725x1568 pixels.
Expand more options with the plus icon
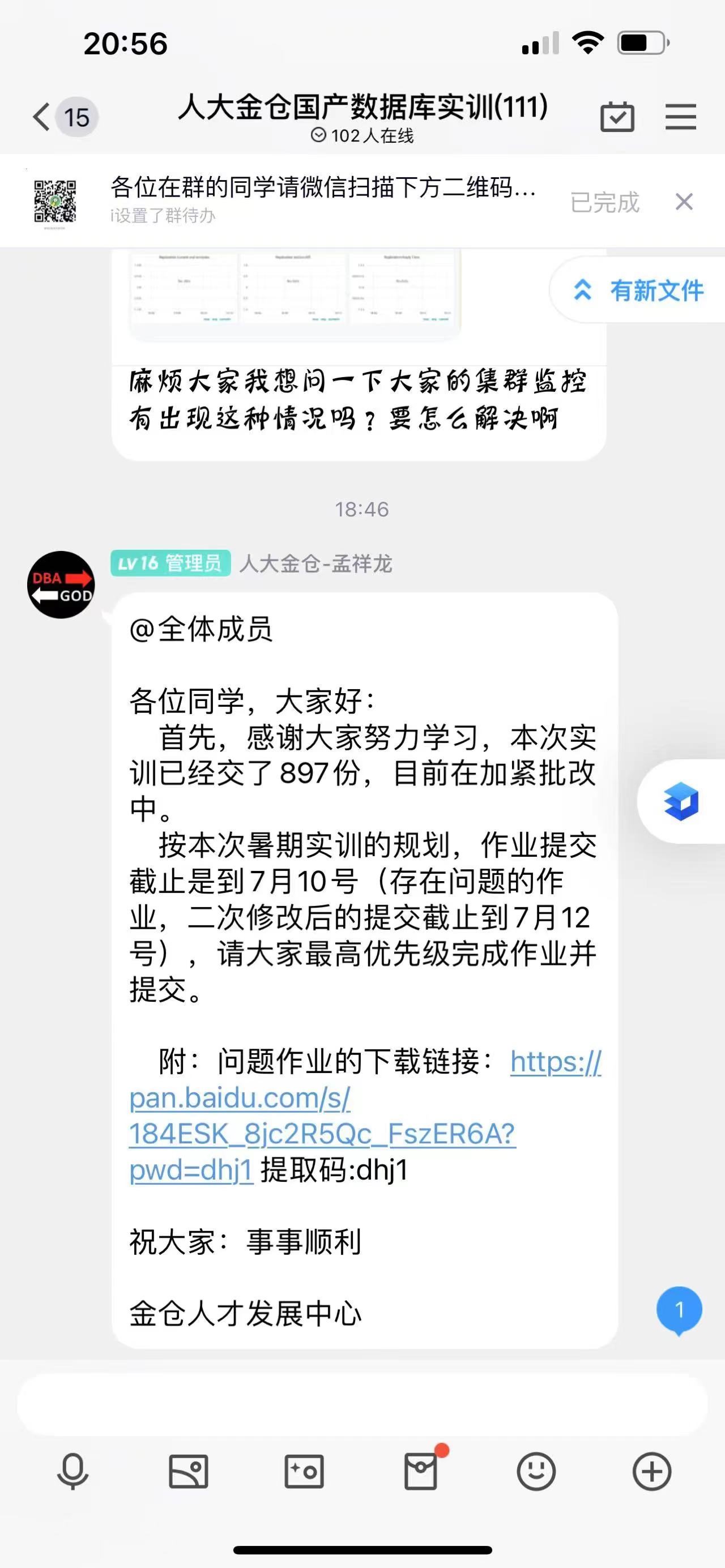coord(651,1472)
